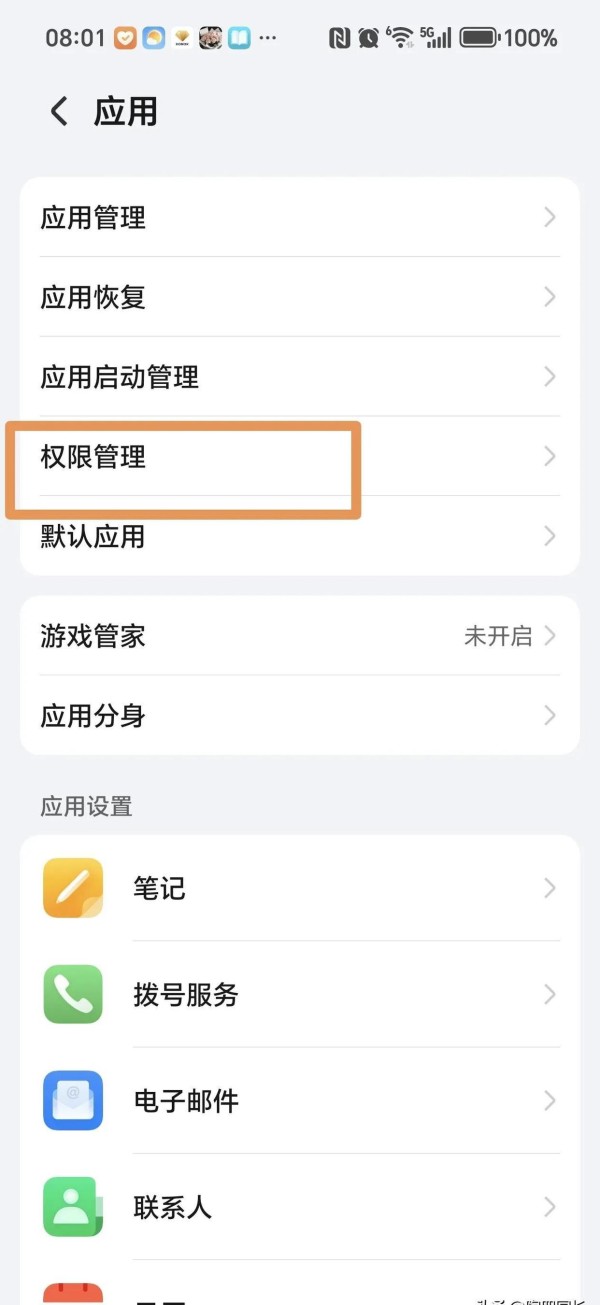The width and height of the screenshot is (600, 1305).
Task: Open 拨号服务 settings
Action: click(x=300, y=995)
